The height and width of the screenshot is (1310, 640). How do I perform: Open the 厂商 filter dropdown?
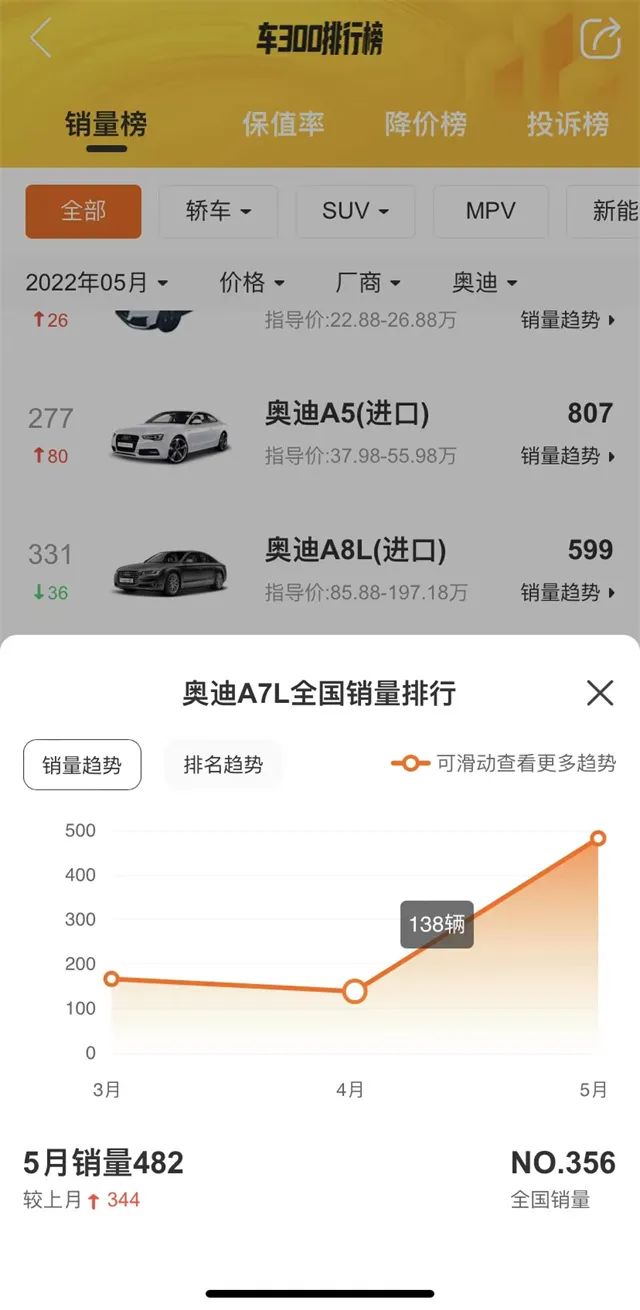tap(368, 283)
